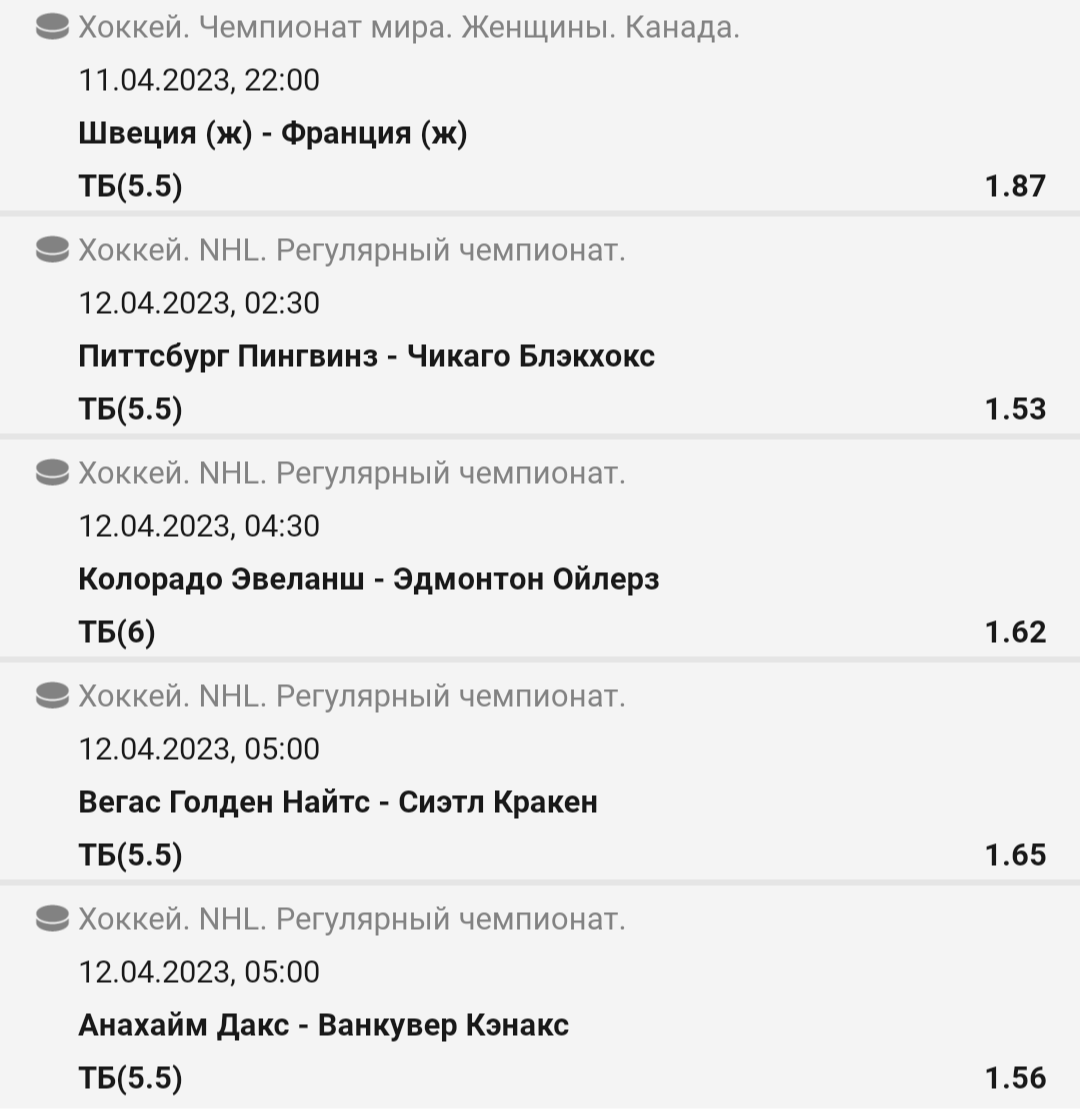Select Колорадо Эвеланш - Эдмонтон Ойлерз row
The width and height of the screenshot is (1080, 1113).
(368, 579)
